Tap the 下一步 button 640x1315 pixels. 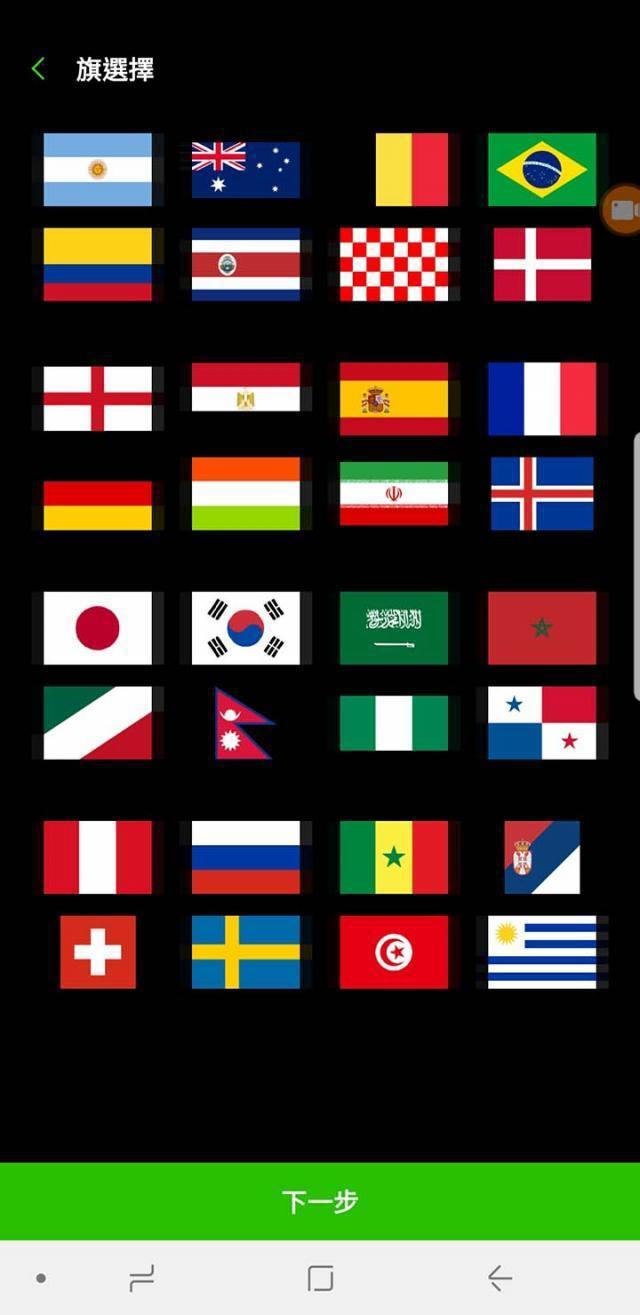[320, 1201]
